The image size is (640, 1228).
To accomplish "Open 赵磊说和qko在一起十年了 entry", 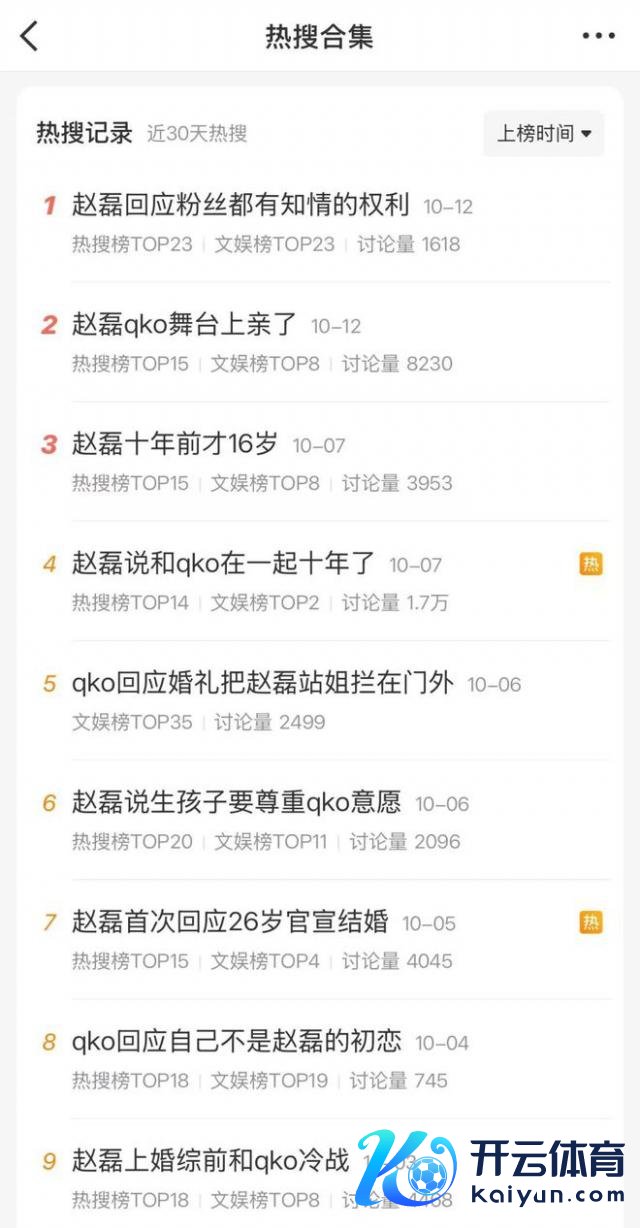I will pyautogui.click(x=224, y=564).
